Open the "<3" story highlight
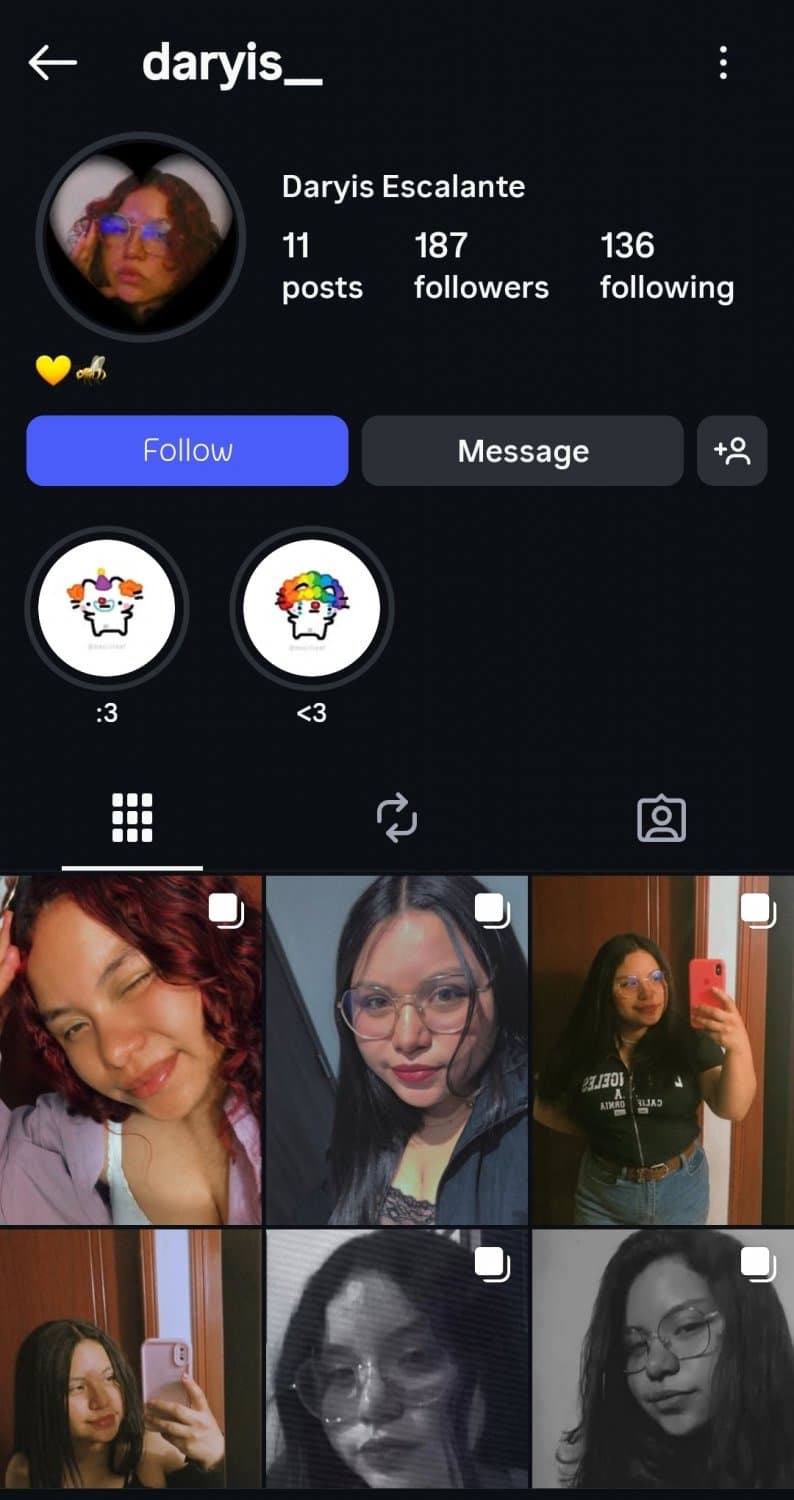Screen dimensions: 794x1500 (x=312, y=608)
